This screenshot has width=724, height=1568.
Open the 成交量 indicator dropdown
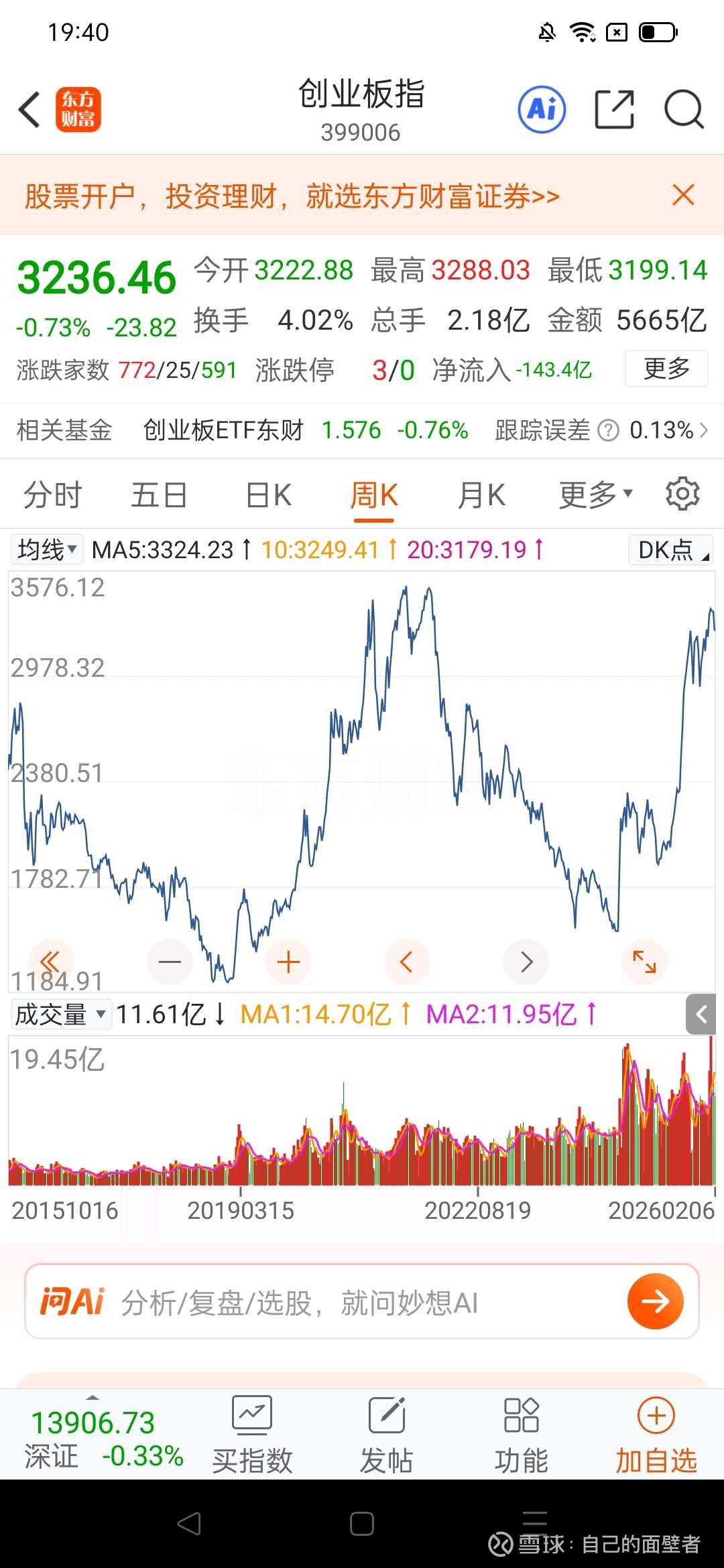coord(60,1015)
